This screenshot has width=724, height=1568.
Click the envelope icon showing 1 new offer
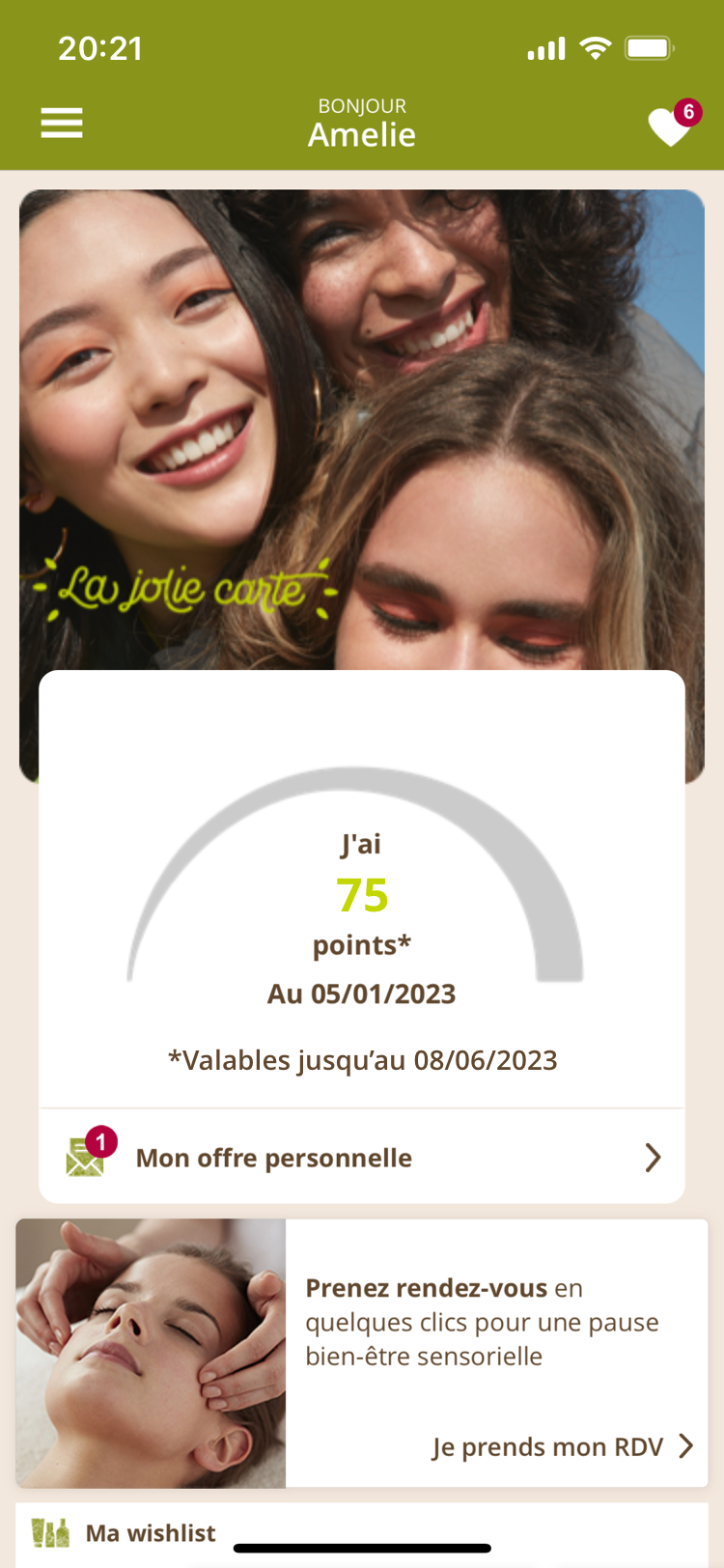tap(83, 1157)
